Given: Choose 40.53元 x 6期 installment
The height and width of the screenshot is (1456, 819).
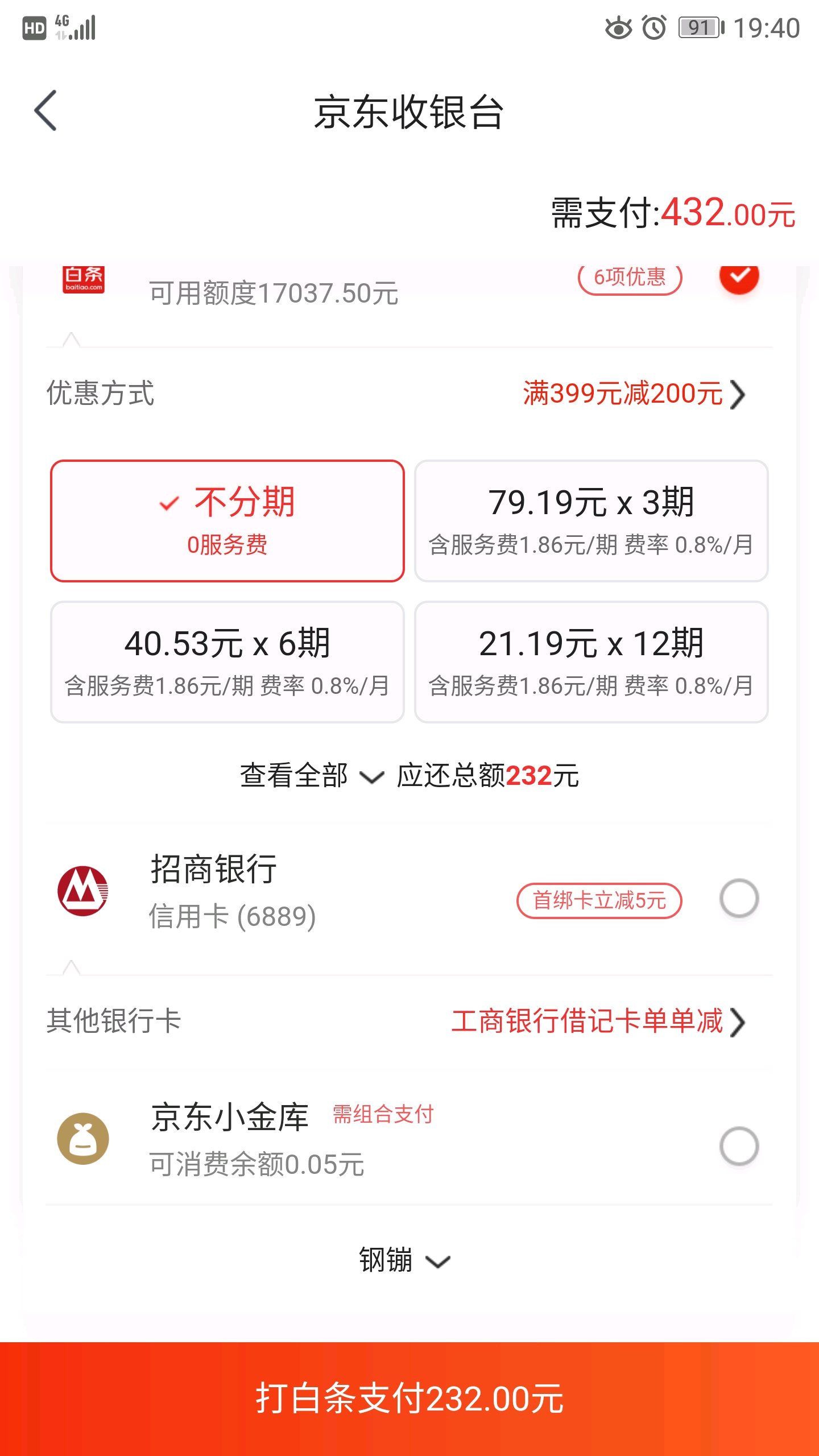Looking at the screenshot, I should click(227, 662).
